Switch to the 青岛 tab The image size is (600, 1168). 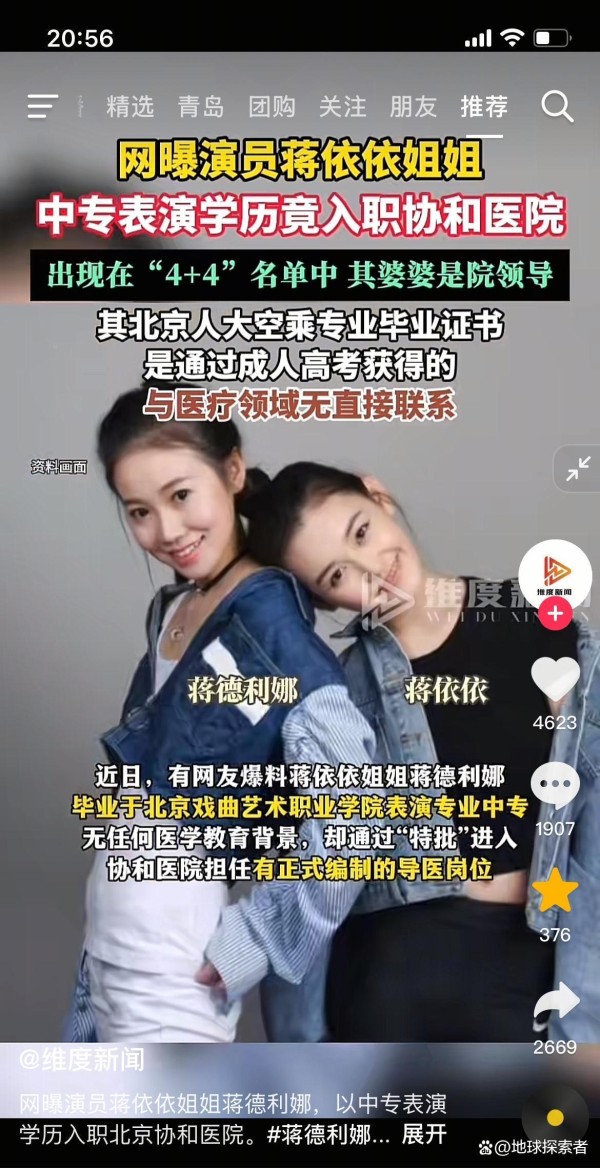[200, 107]
